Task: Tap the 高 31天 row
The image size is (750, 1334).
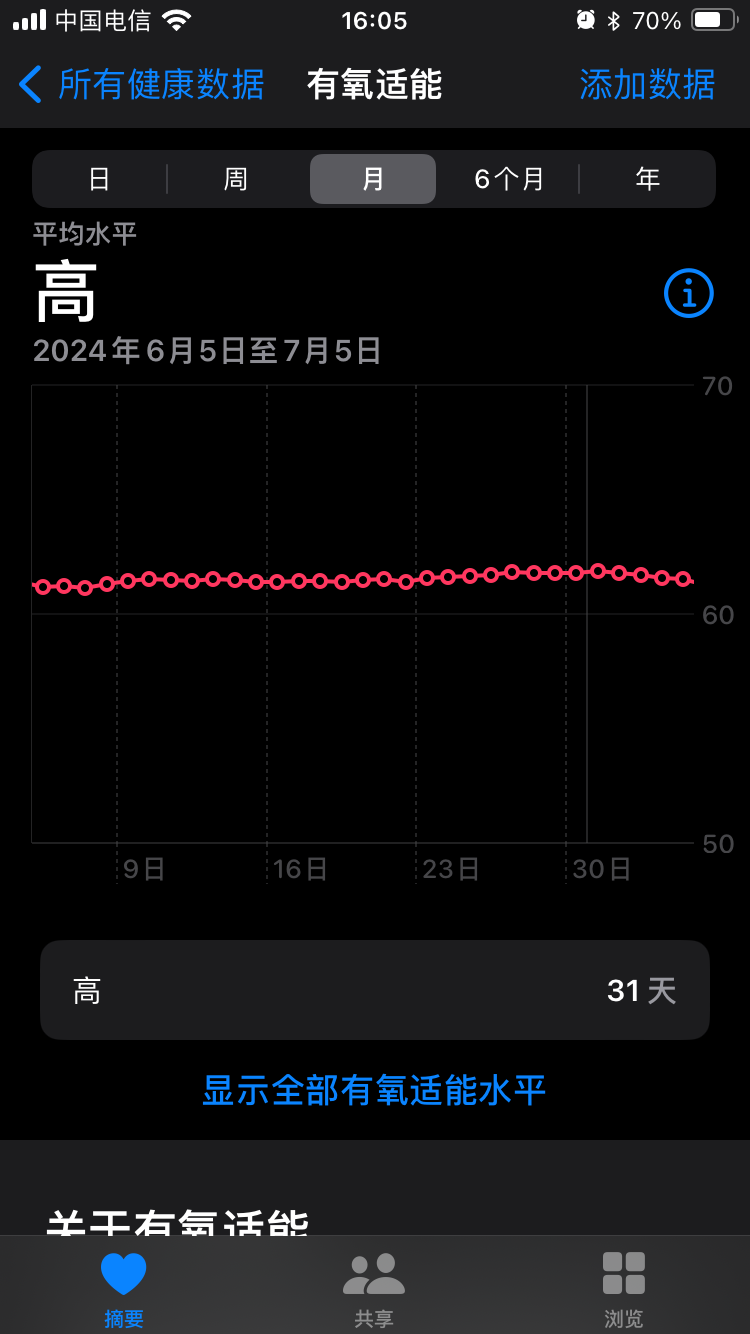Action: 375,990
